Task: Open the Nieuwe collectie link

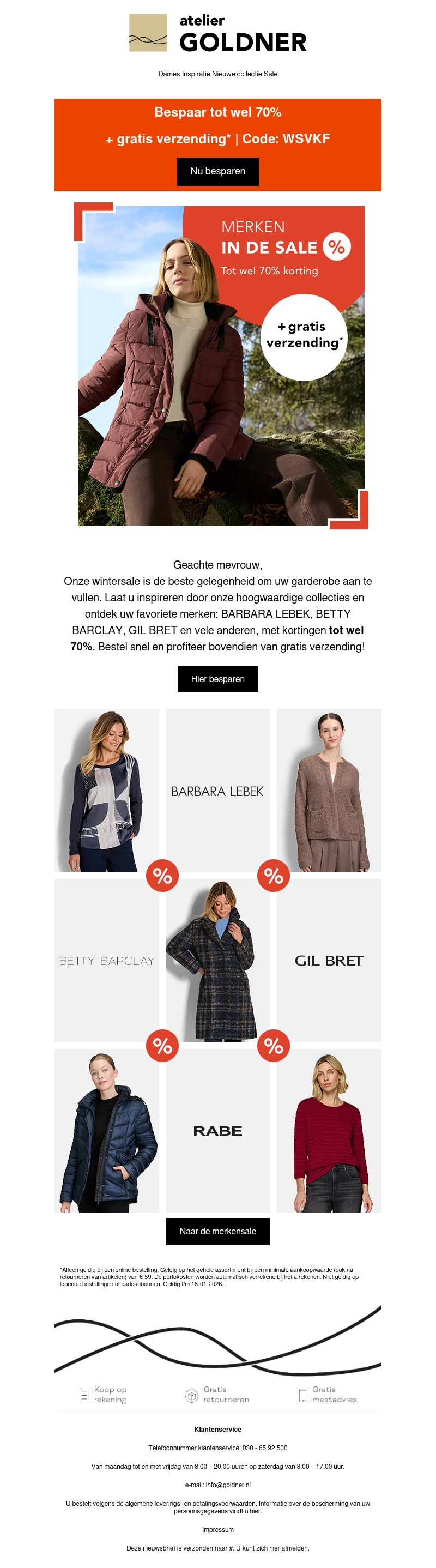Action: (236, 74)
